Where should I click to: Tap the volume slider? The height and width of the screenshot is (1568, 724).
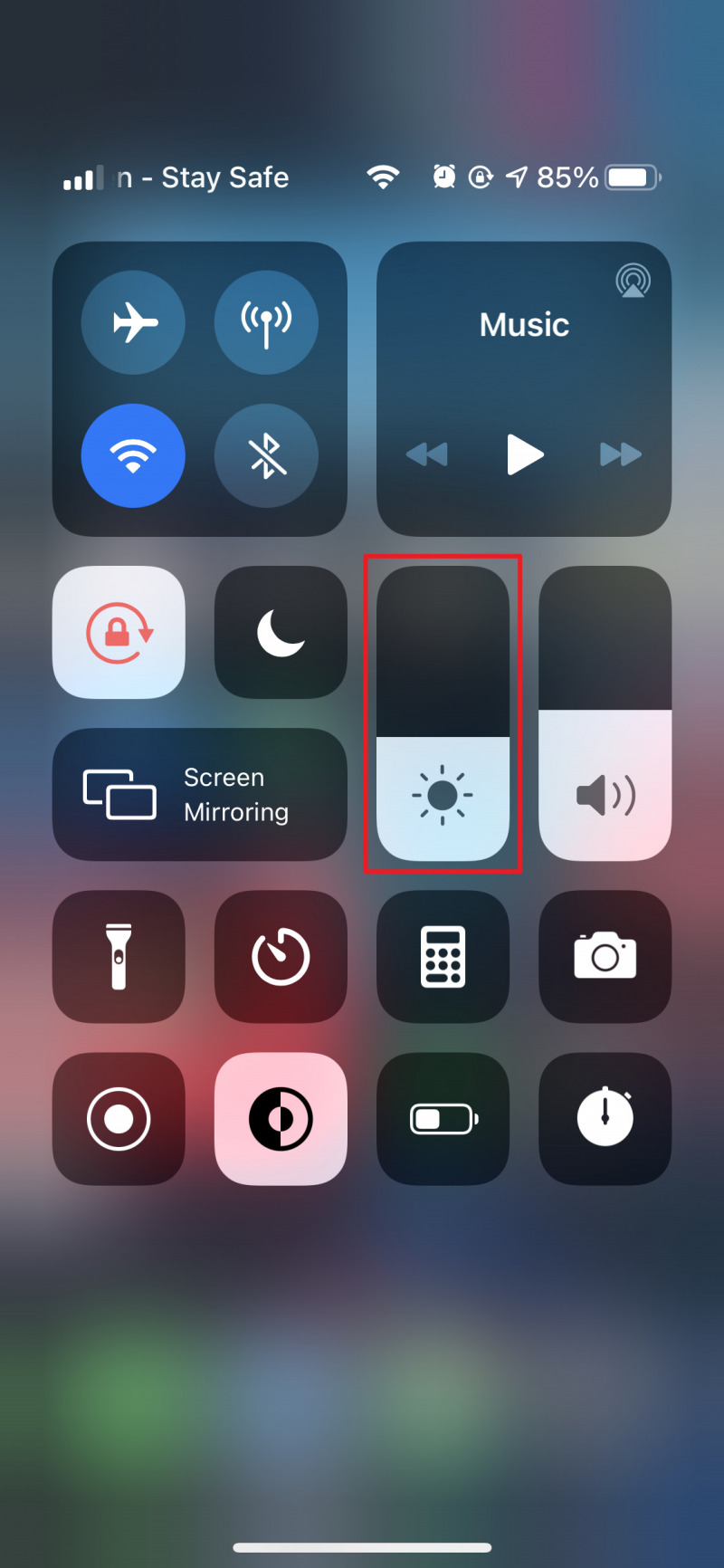[x=605, y=713]
